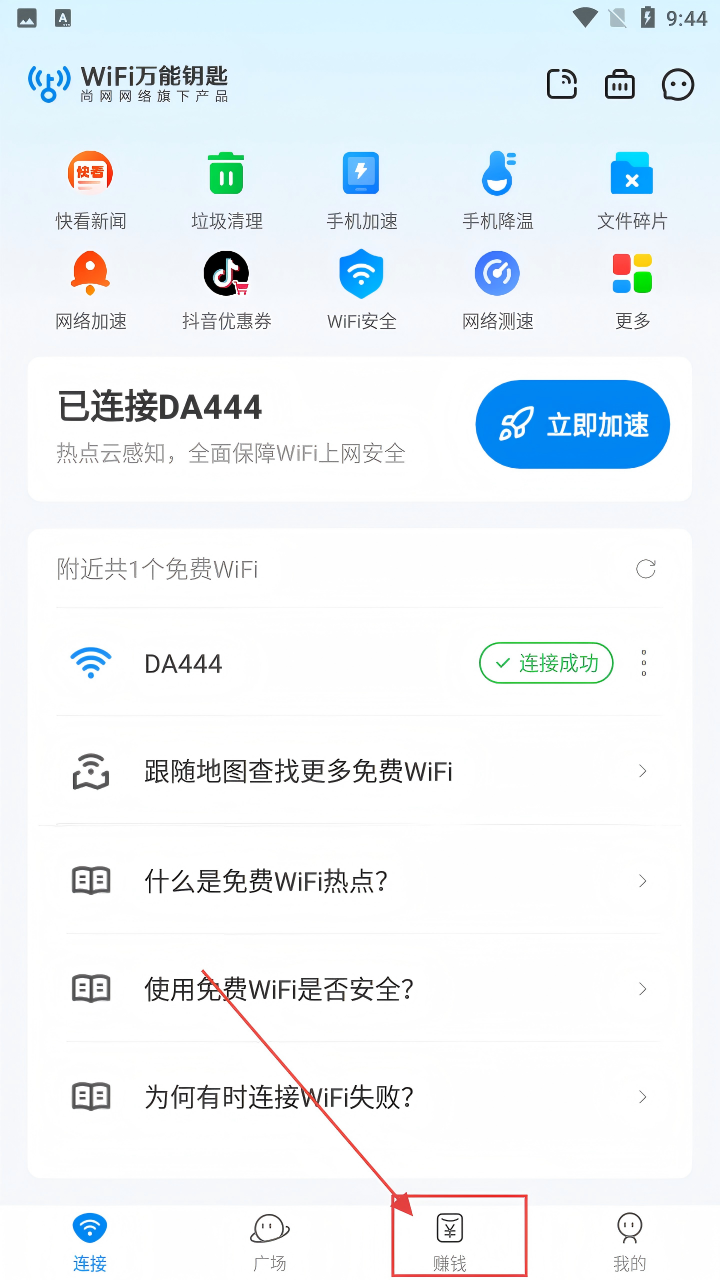Show 更多 tools
Screen dimensions: 720x1280
click(x=632, y=290)
